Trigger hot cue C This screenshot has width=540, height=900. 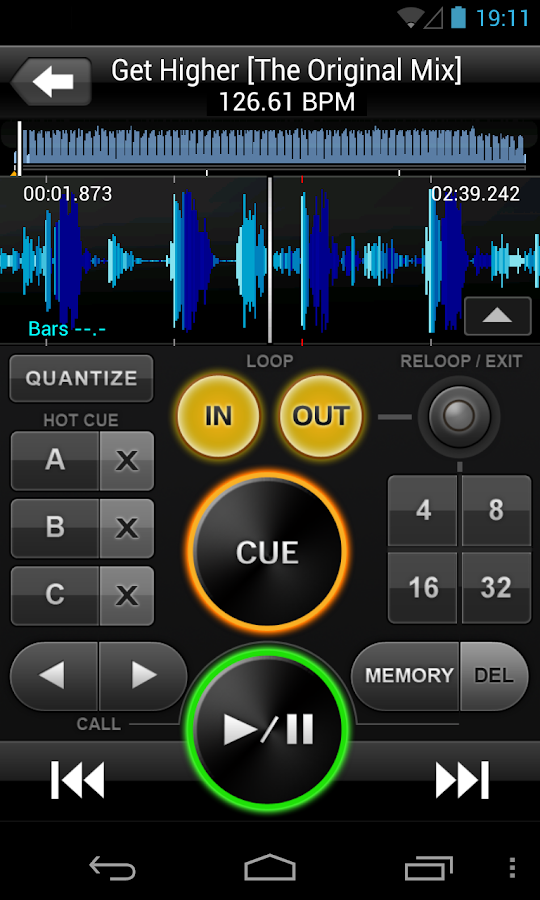(55, 596)
